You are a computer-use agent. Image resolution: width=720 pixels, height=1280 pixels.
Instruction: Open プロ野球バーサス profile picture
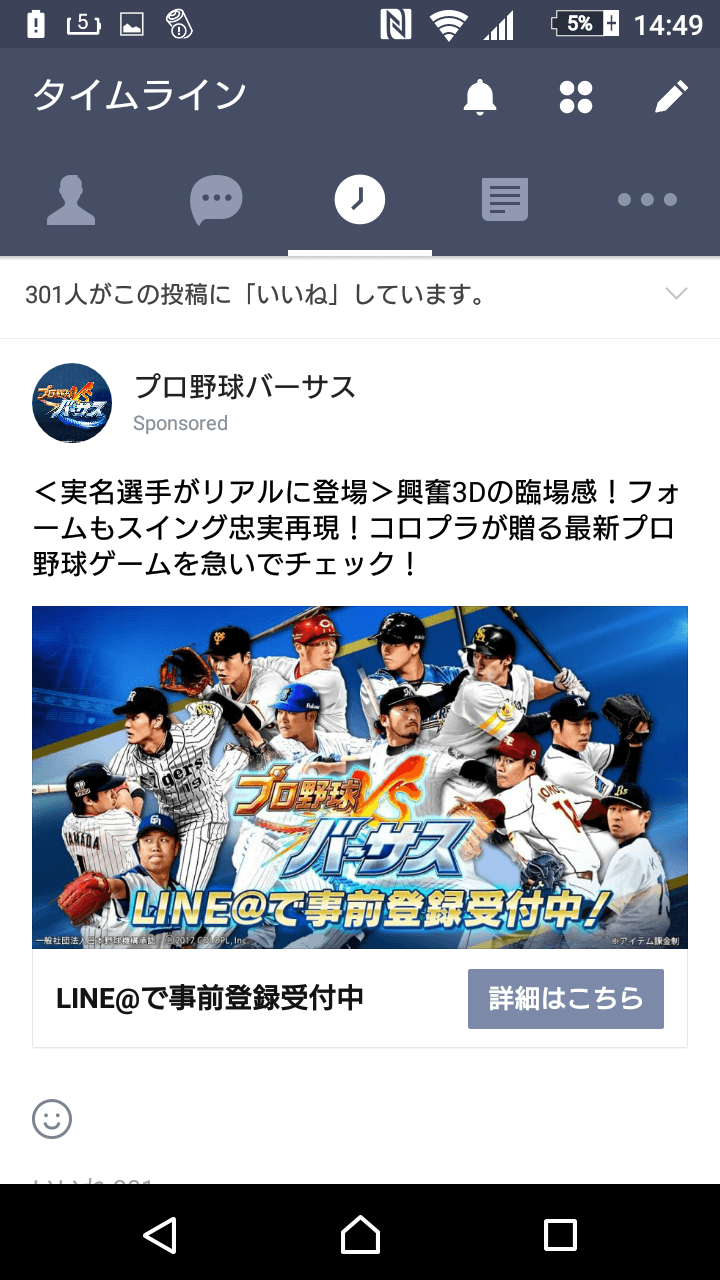click(72, 403)
